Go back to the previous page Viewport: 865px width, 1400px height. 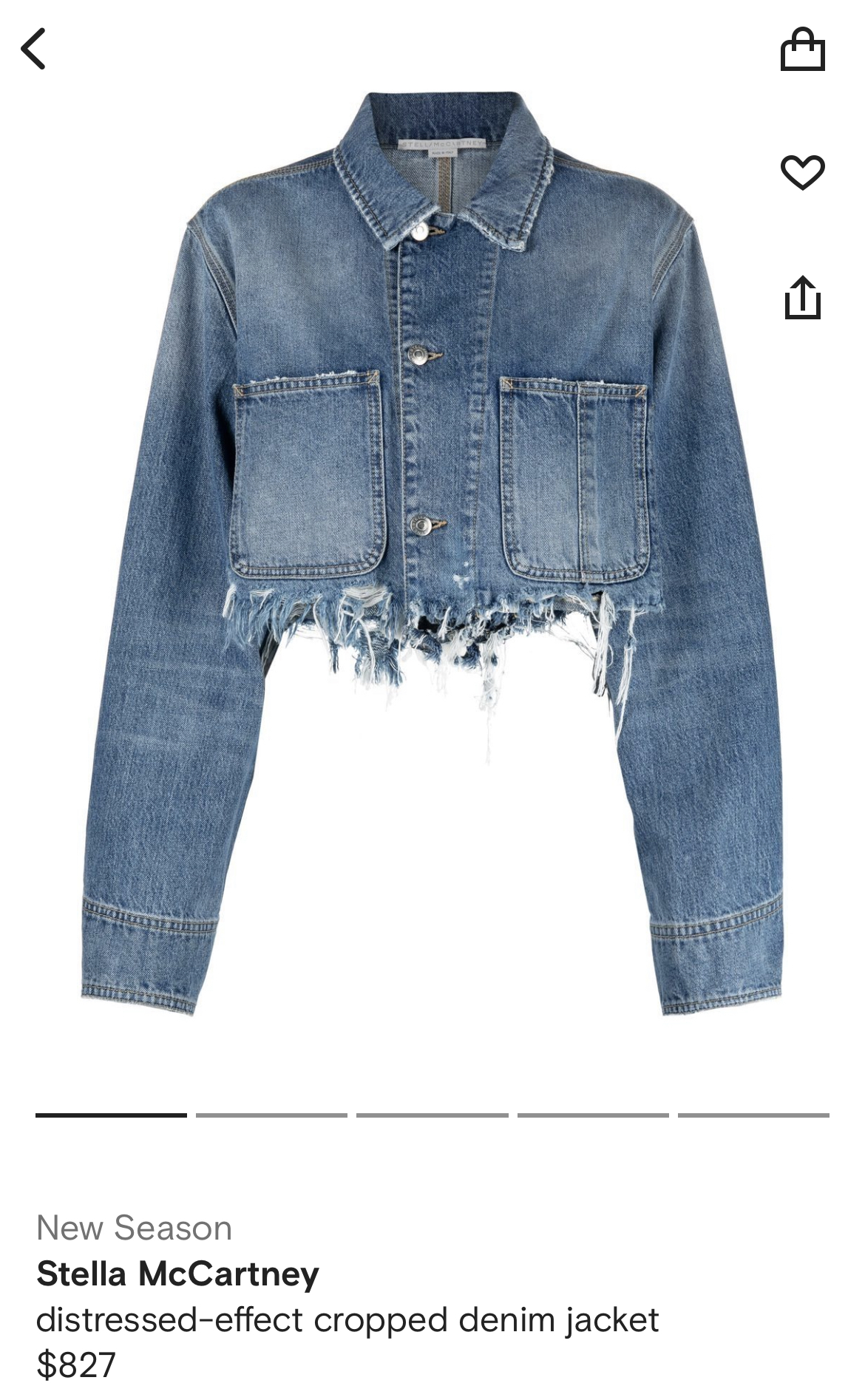(34, 49)
